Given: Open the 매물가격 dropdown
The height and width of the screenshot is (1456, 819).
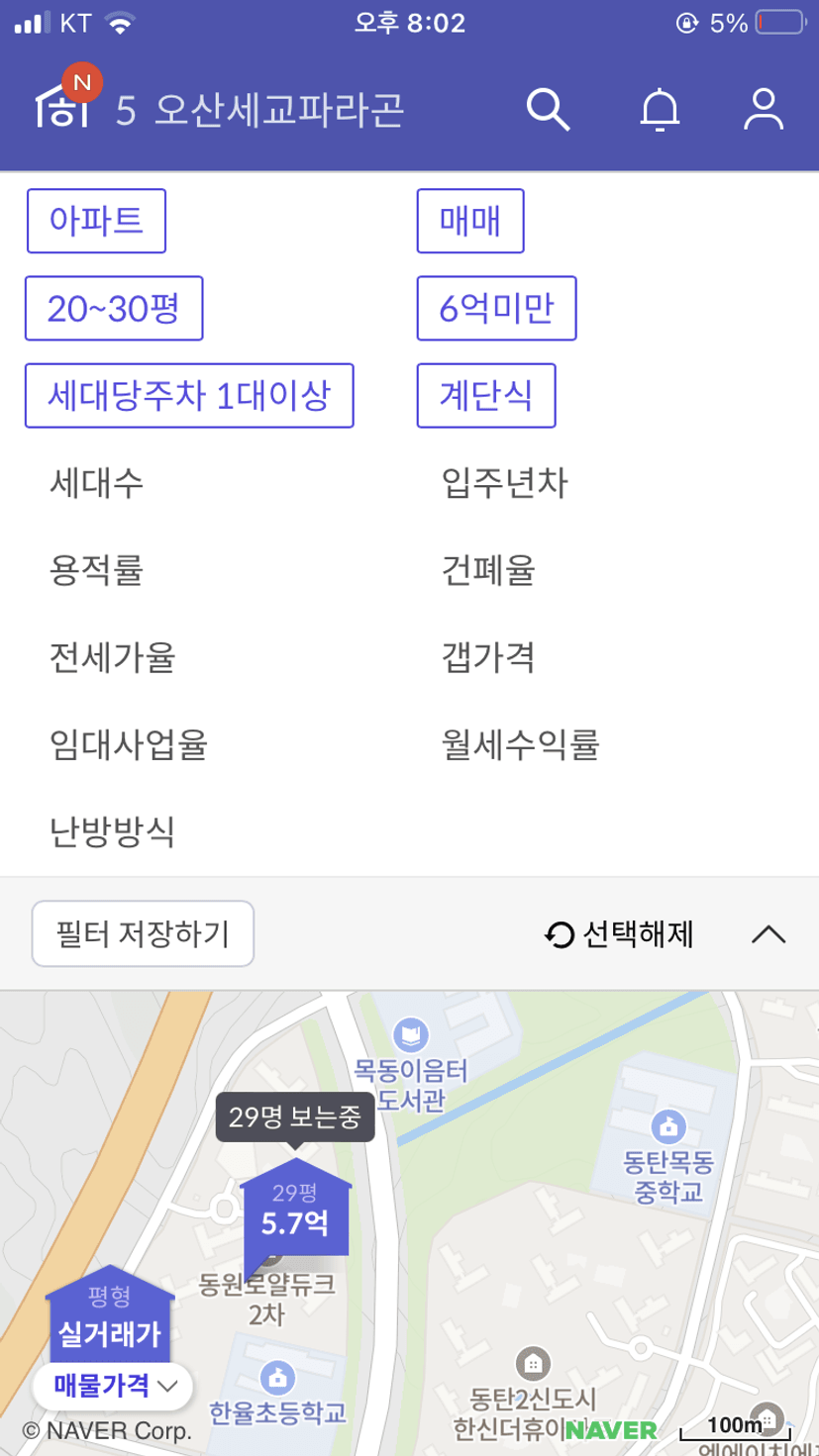Looking at the screenshot, I should coord(114,1384).
